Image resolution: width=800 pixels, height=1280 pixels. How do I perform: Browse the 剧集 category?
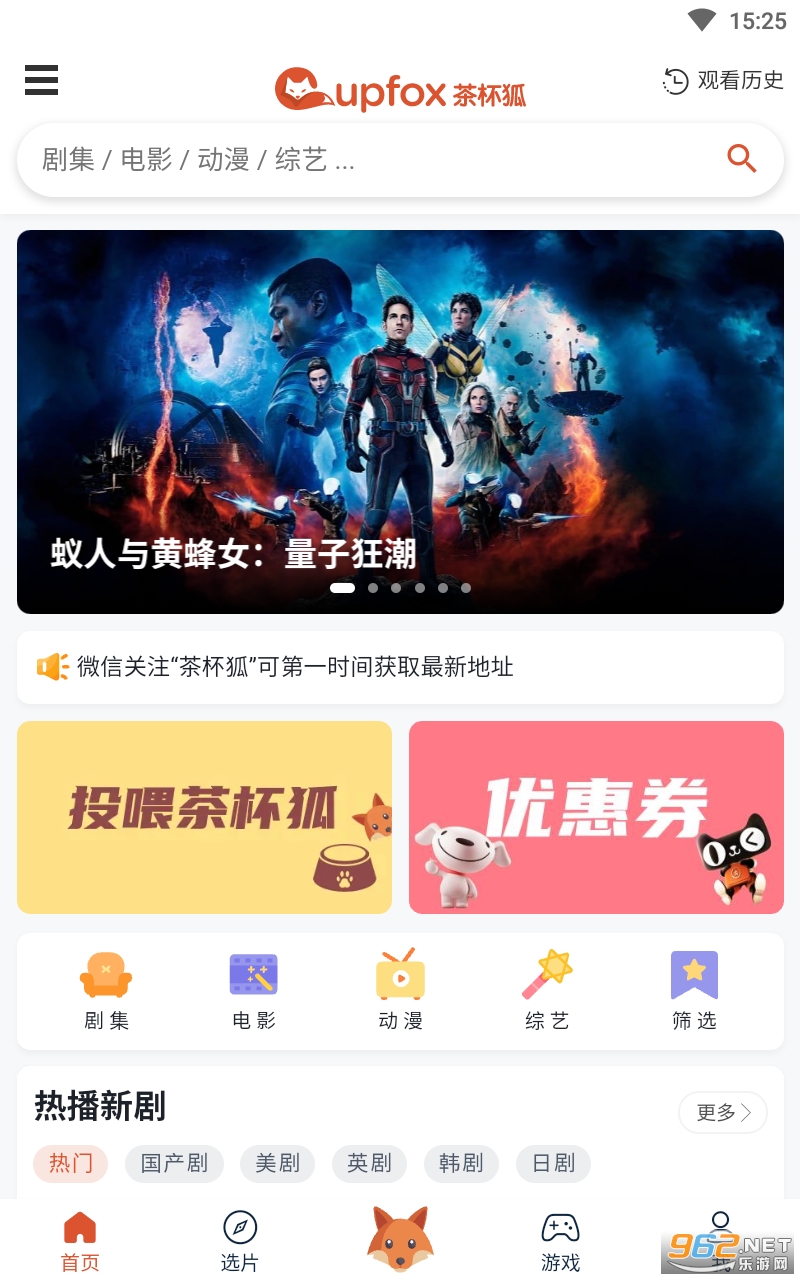(106, 990)
